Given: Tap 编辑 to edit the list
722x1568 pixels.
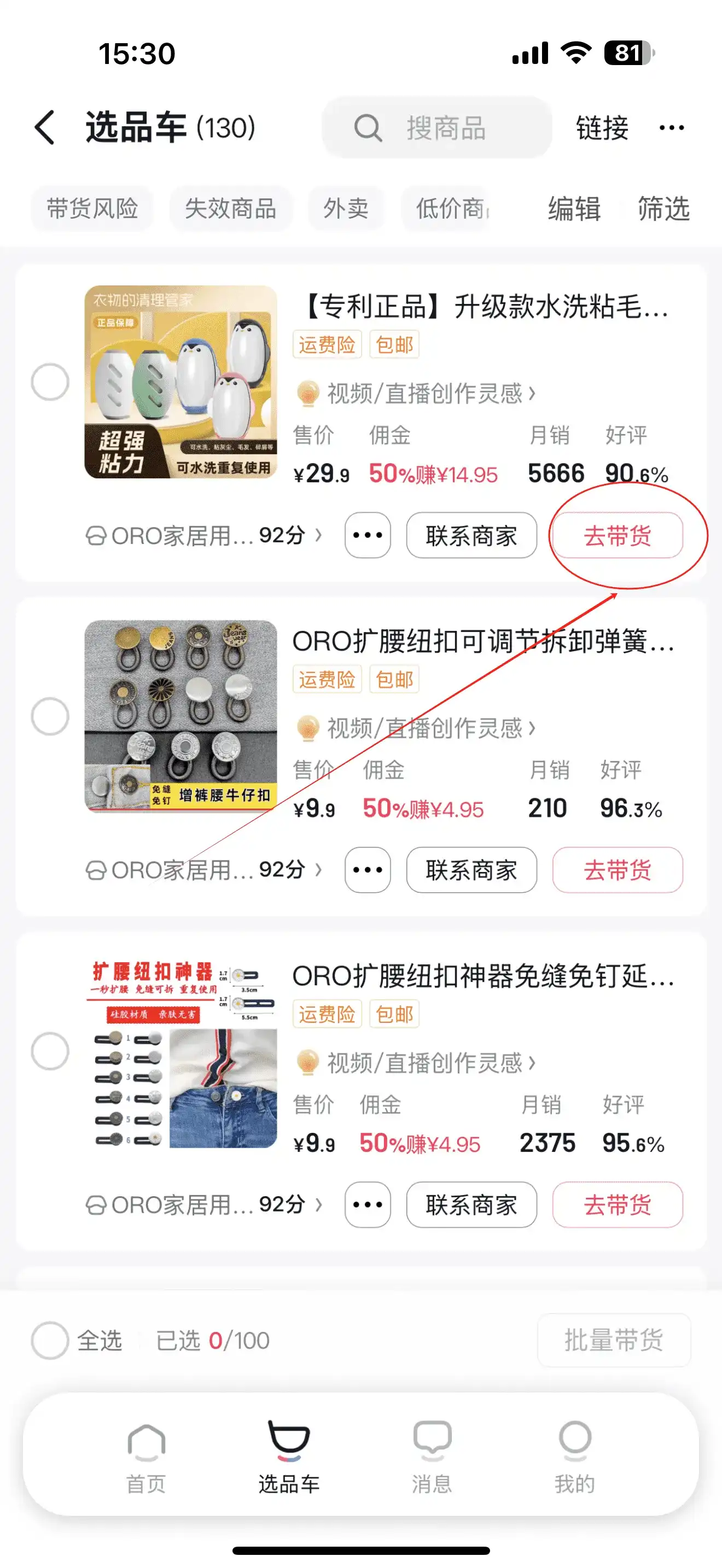Looking at the screenshot, I should [573, 209].
